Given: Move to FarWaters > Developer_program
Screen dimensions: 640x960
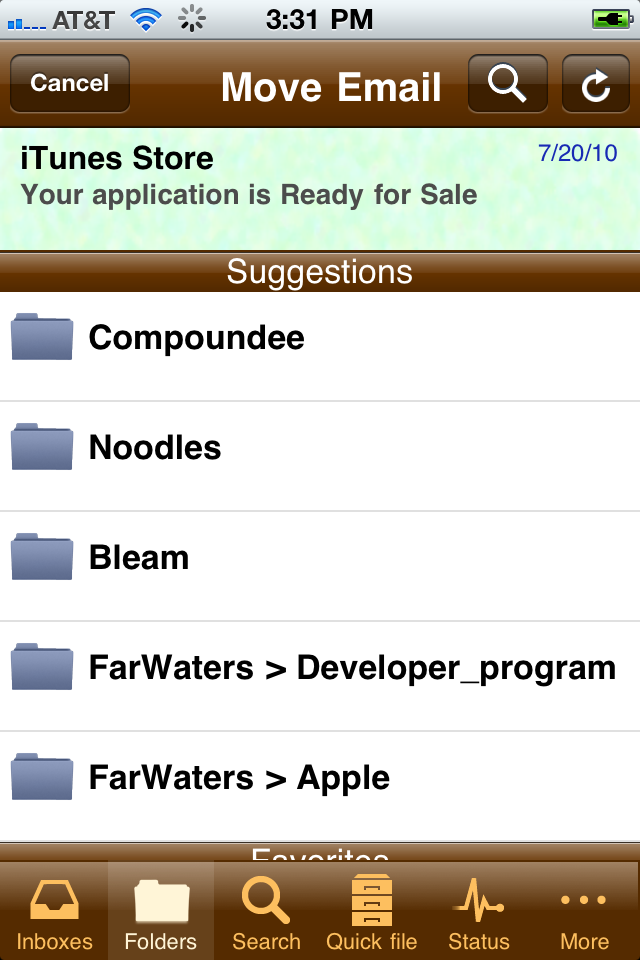Looking at the screenshot, I should (320, 668).
